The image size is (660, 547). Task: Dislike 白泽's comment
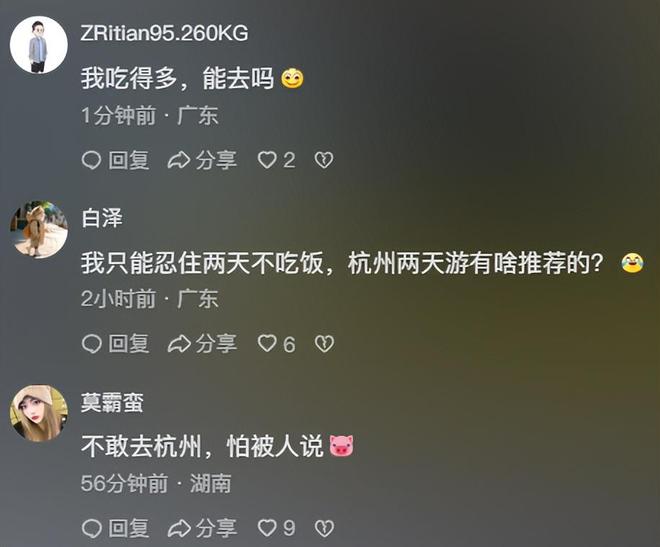pyautogui.click(x=323, y=344)
